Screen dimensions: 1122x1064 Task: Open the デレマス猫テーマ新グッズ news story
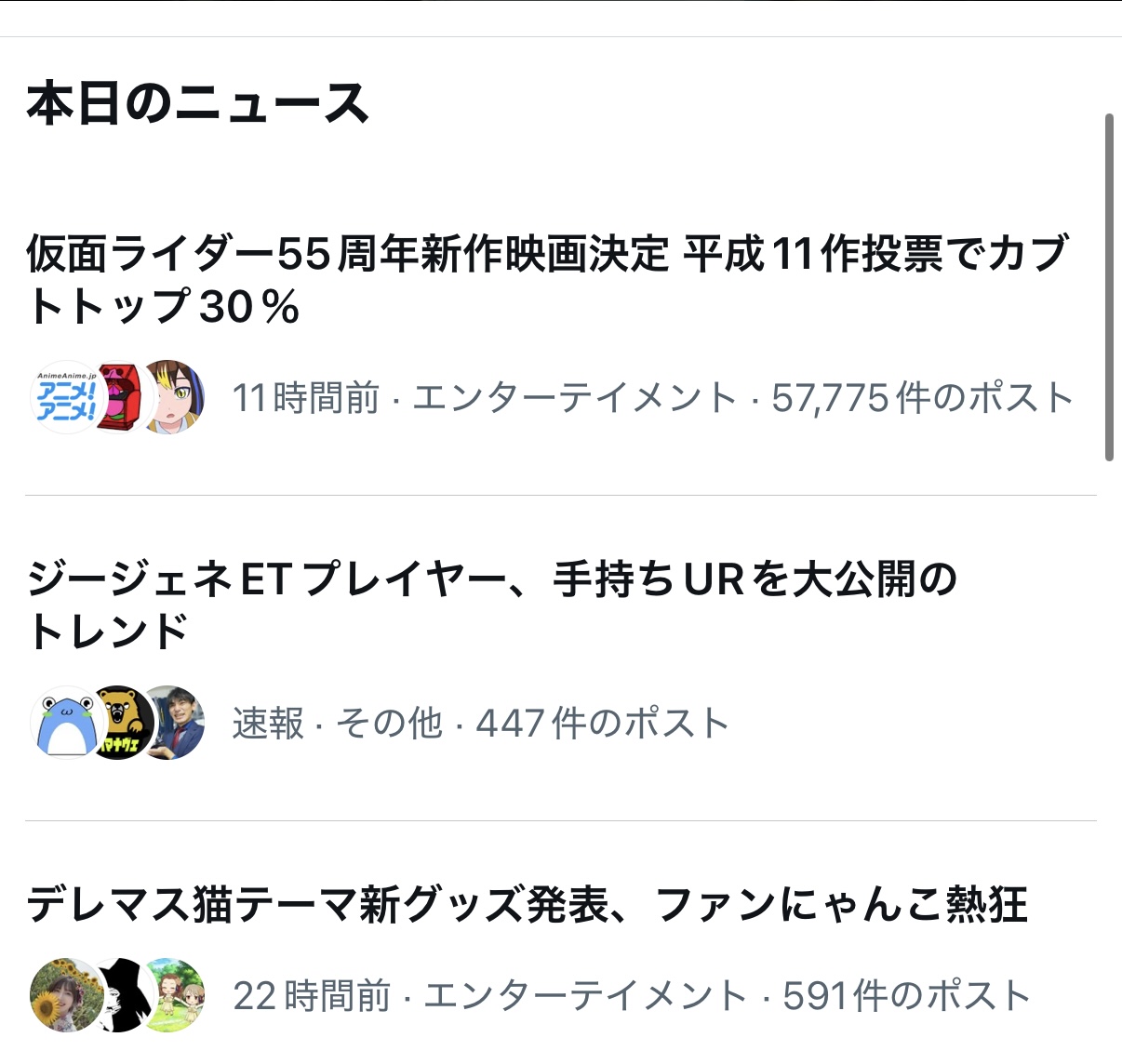[x=527, y=905]
